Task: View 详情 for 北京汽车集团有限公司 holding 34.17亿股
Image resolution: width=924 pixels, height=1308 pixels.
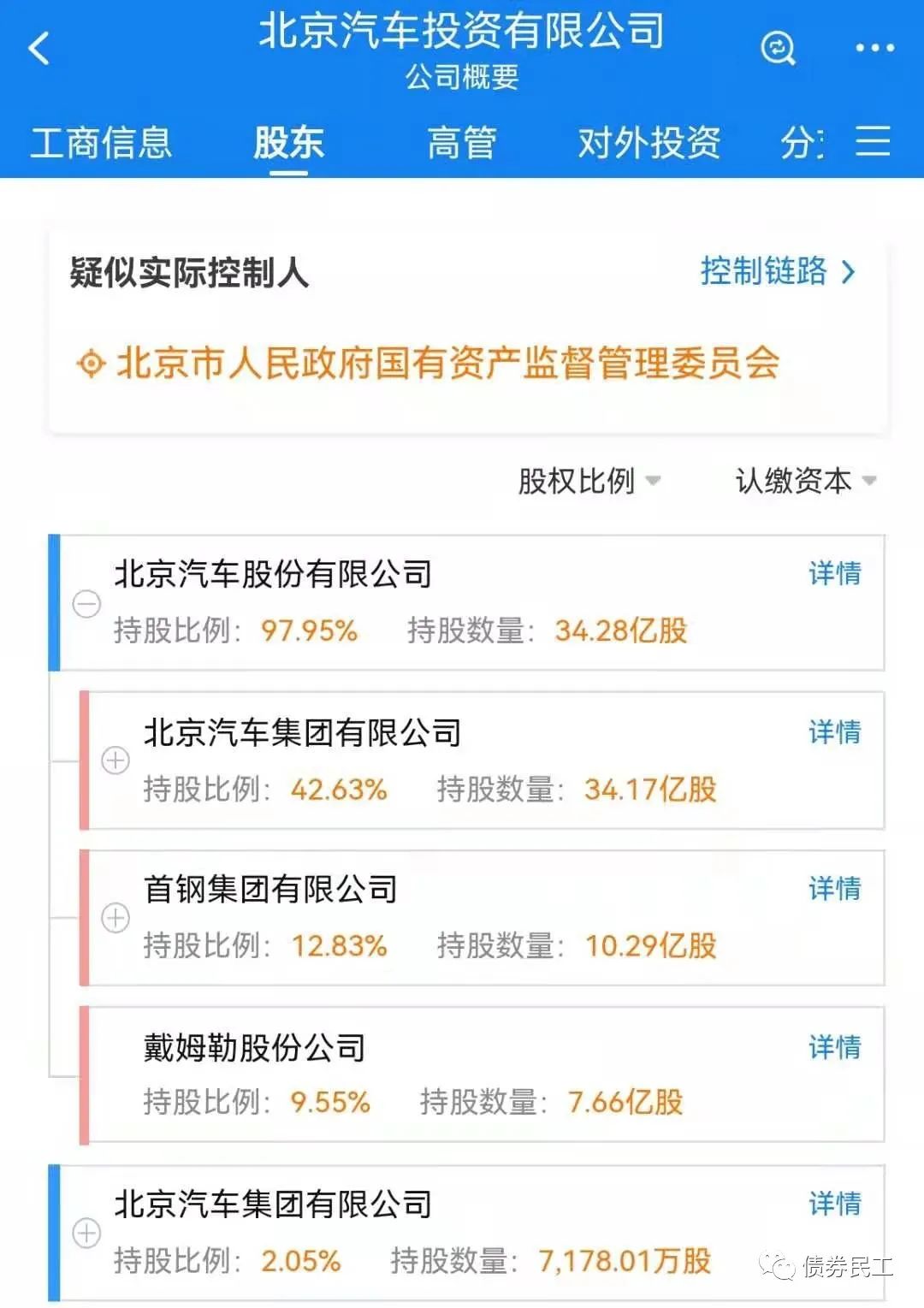Action: 834,732
